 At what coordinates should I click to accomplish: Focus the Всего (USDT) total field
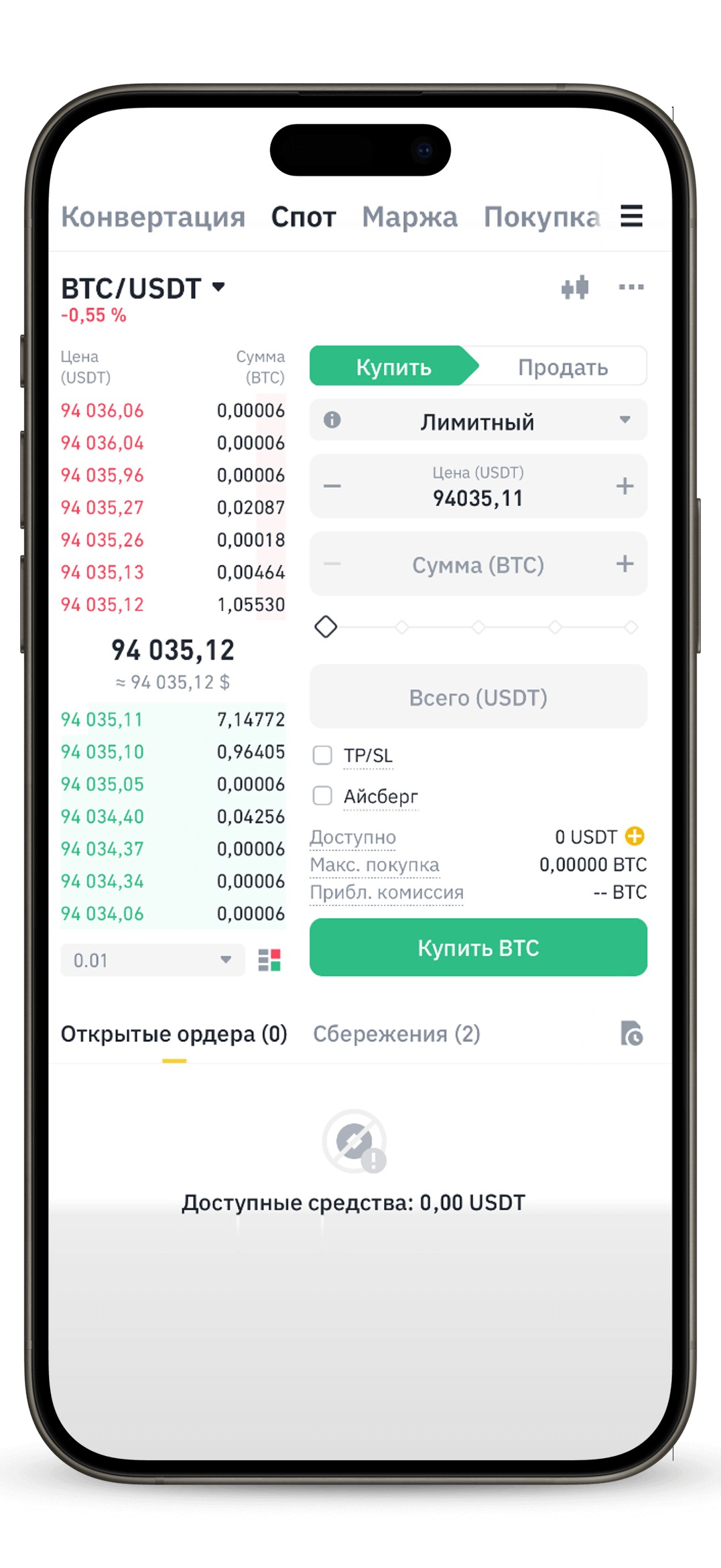point(478,698)
